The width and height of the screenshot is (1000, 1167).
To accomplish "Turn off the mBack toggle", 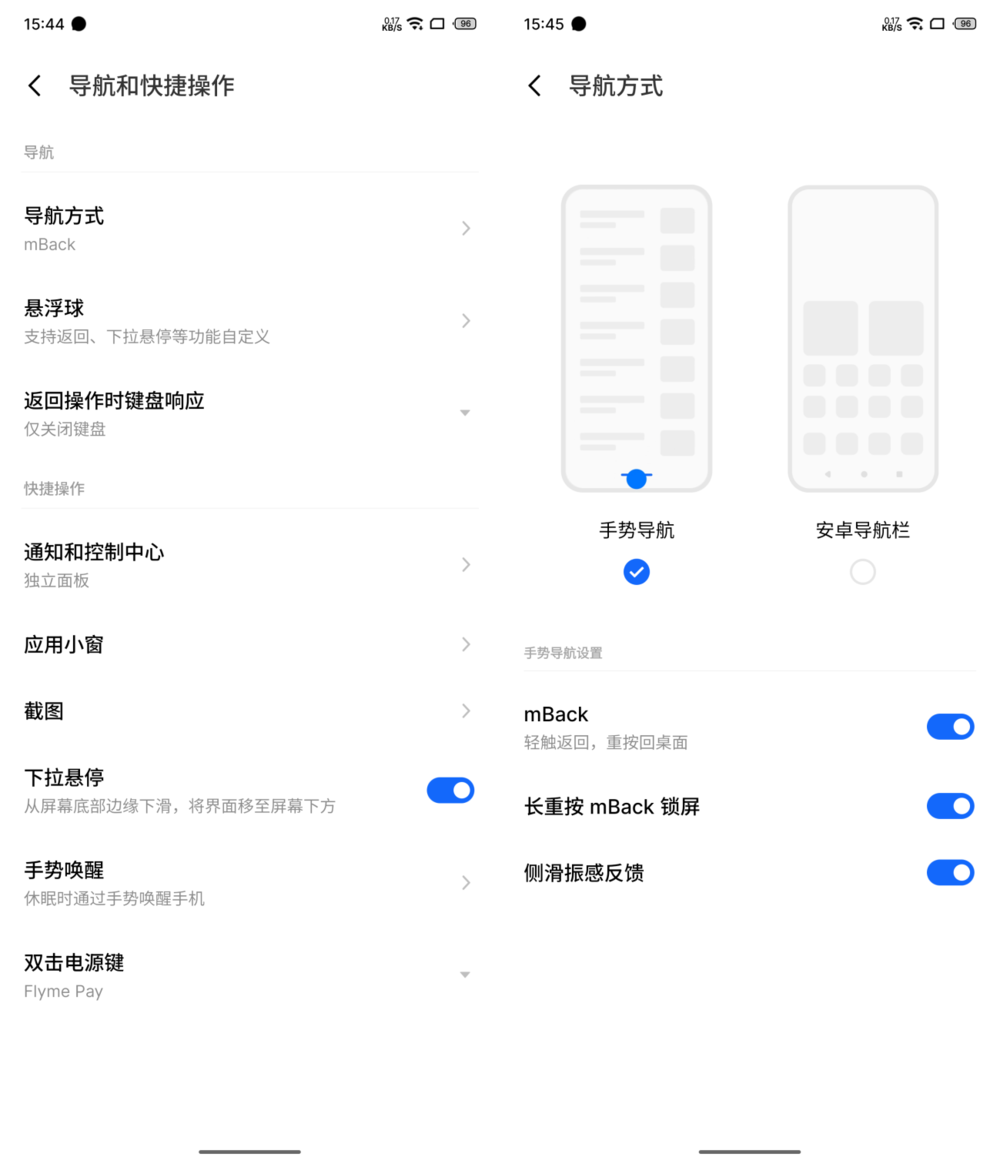I will point(950,726).
